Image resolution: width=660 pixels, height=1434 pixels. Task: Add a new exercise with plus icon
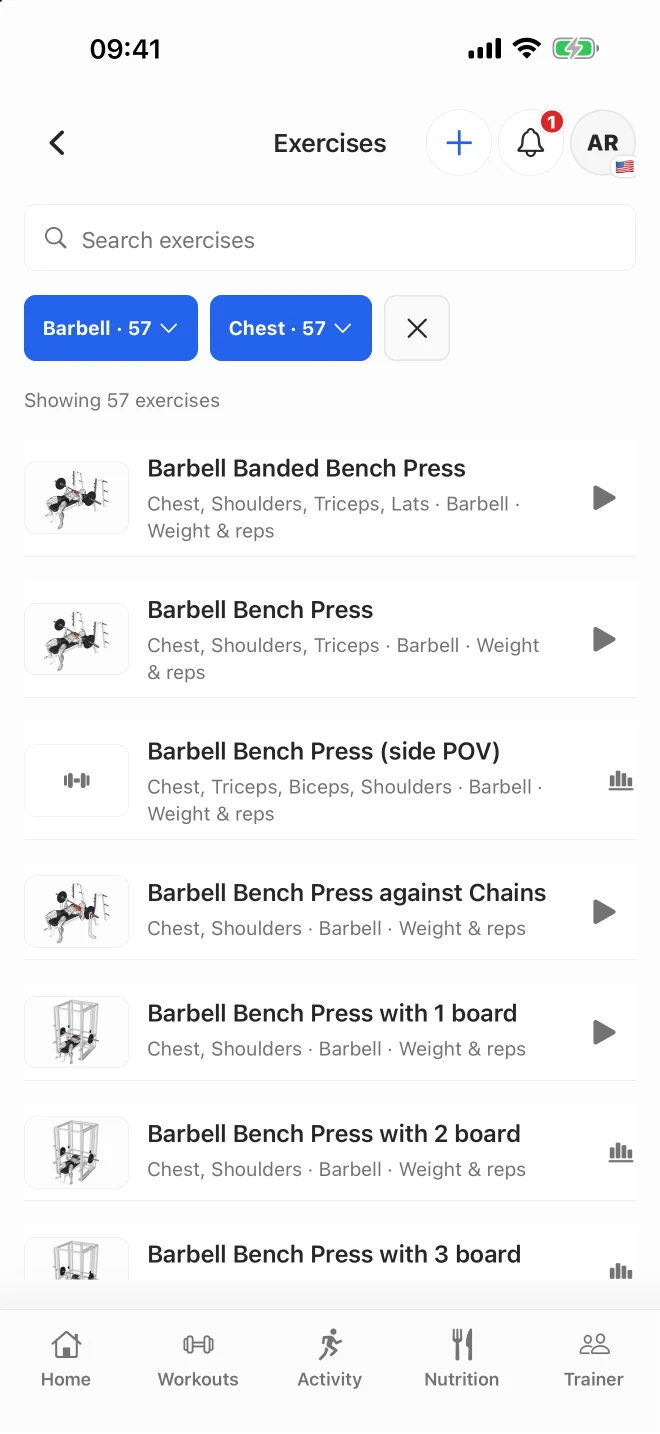tap(459, 143)
